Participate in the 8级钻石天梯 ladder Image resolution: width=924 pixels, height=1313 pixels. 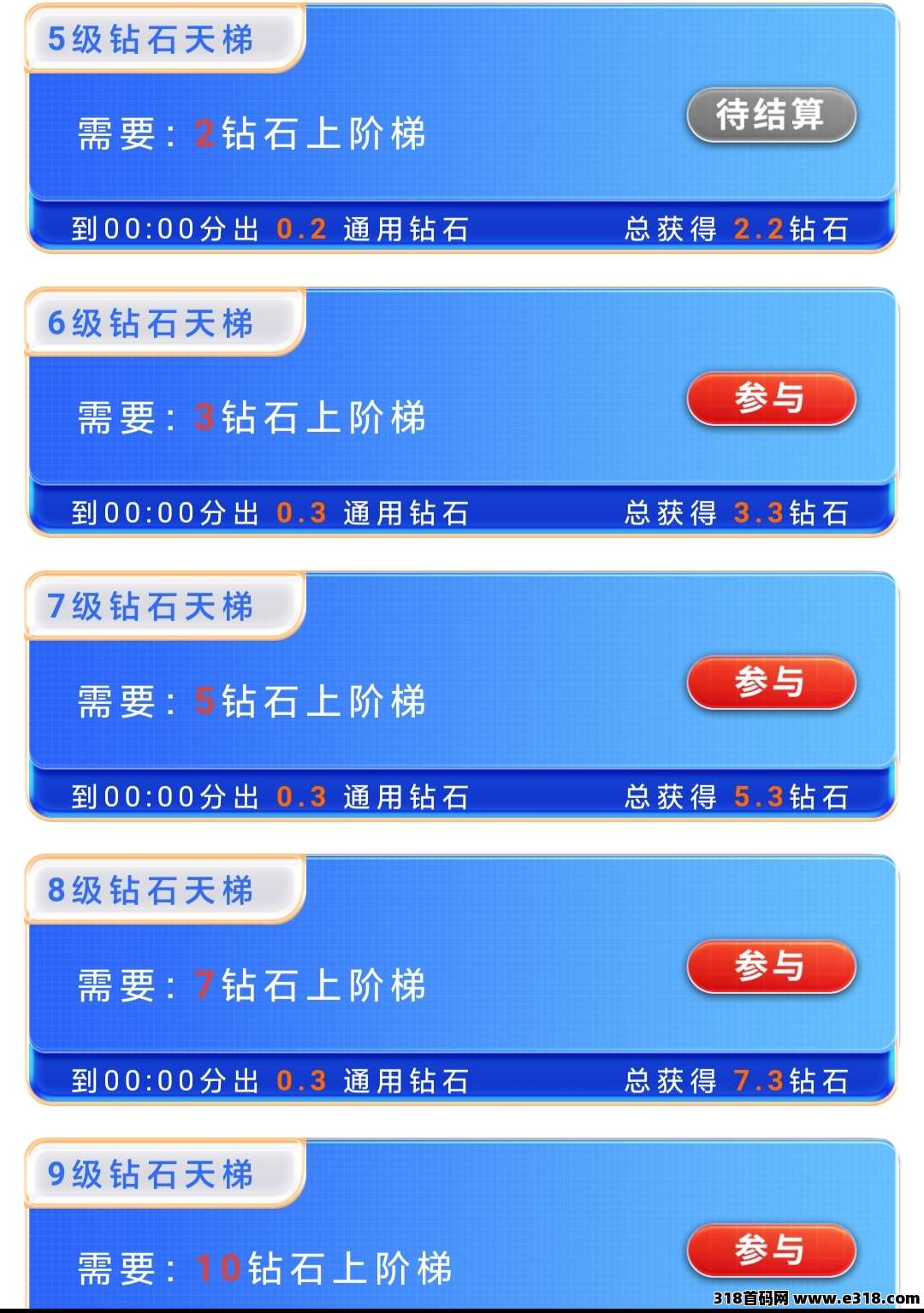click(771, 967)
